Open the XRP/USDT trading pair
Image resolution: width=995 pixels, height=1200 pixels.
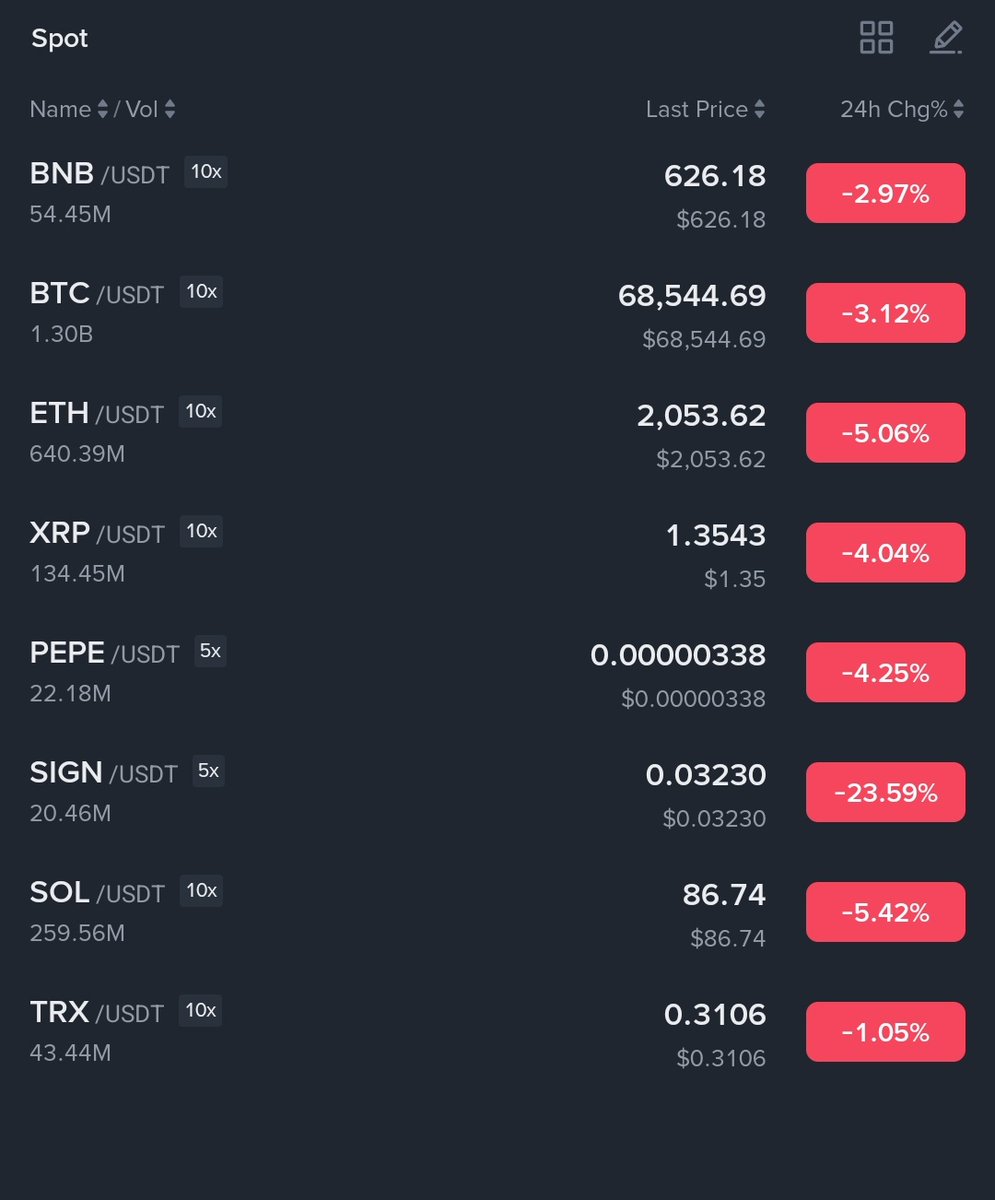tap(497, 553)
